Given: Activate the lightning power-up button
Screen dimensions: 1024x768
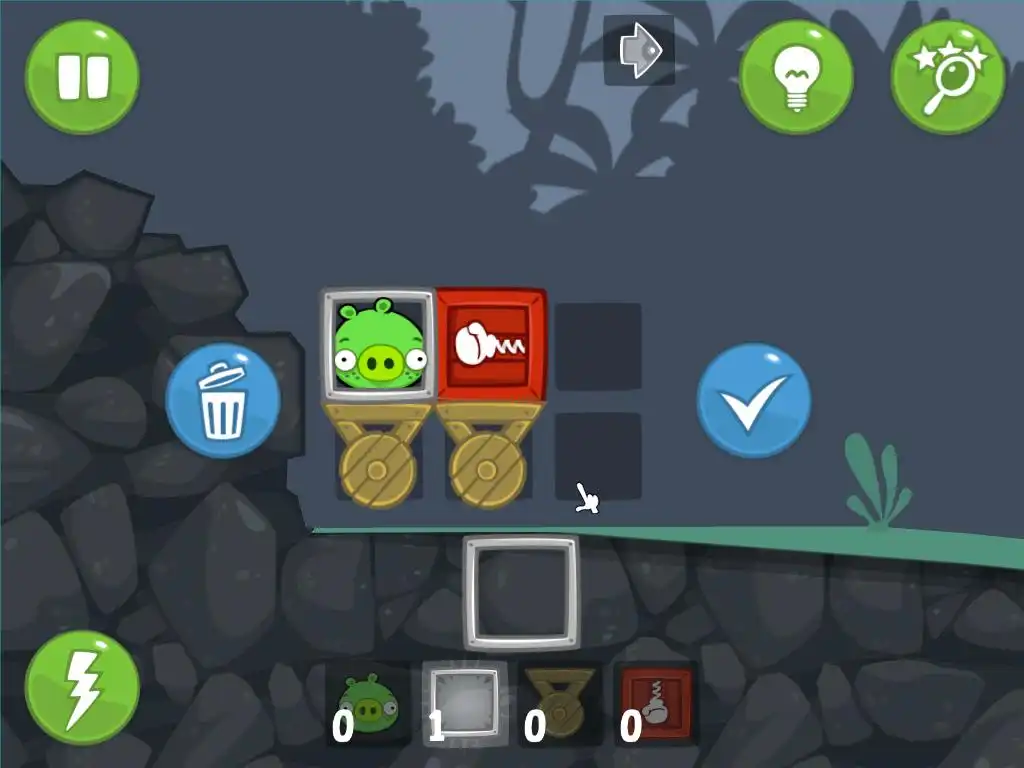Looking at the screenshot, I should (x=82, y=688).
